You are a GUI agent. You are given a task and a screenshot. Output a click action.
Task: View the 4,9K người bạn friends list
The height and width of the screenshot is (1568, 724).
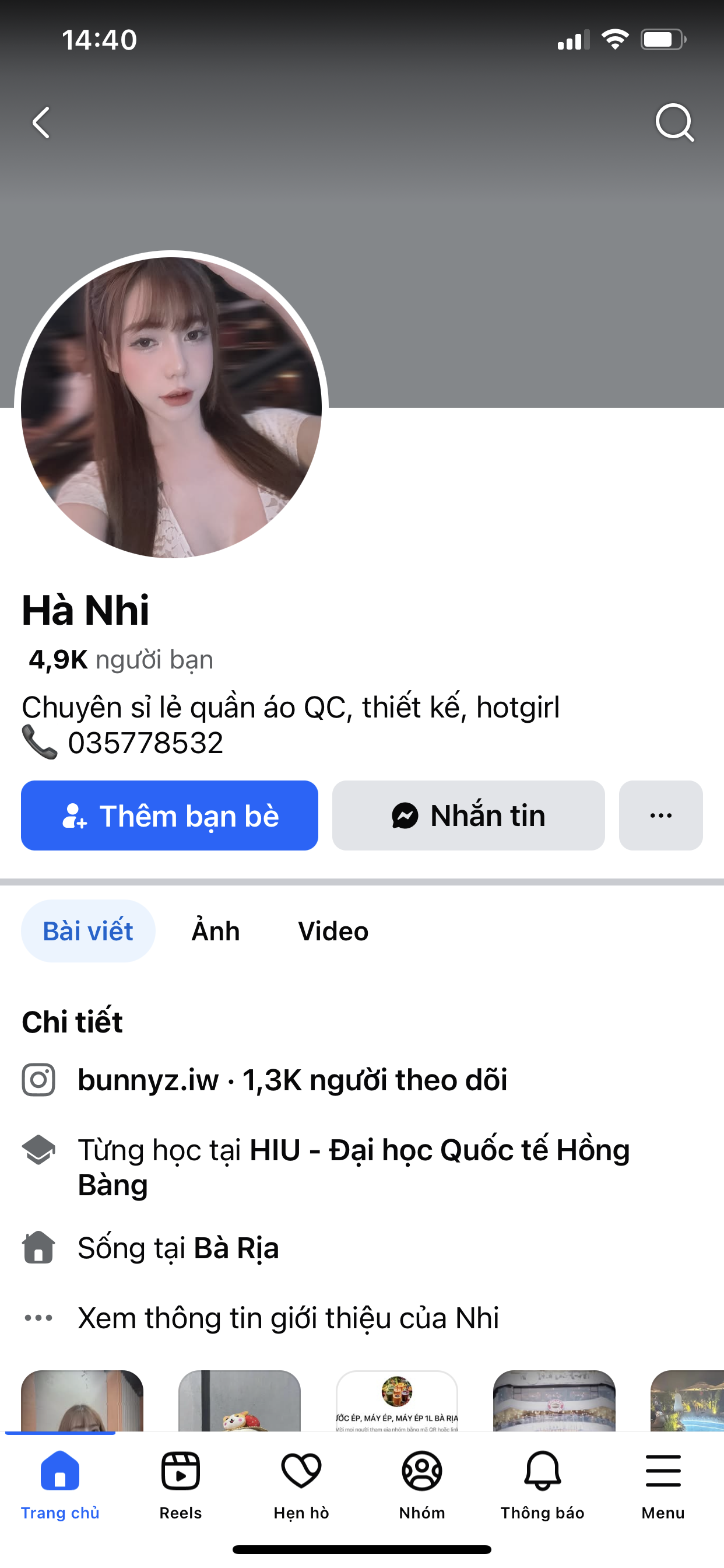[x=121, y=660]
